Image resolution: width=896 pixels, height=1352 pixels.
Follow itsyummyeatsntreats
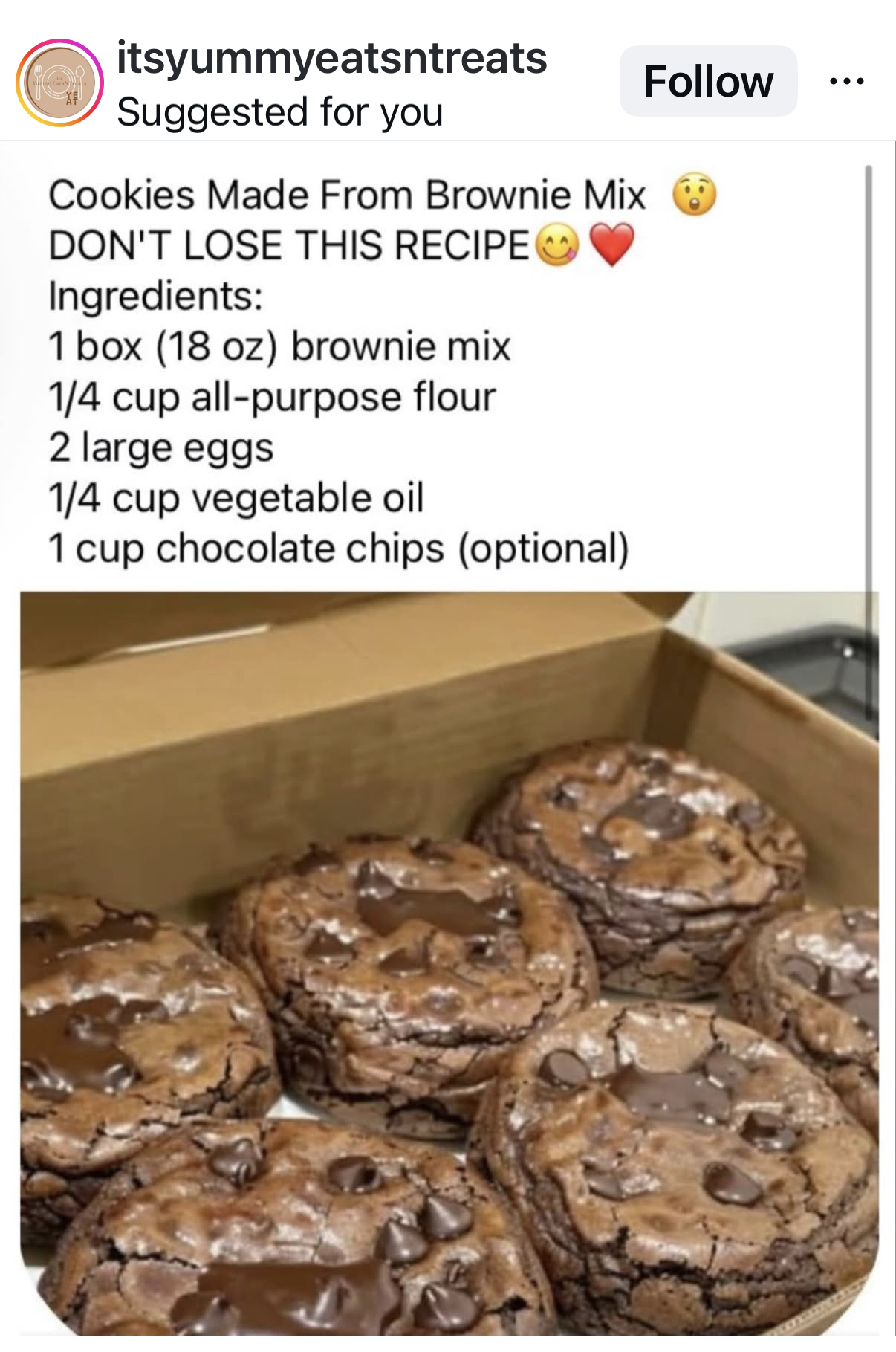708,81
